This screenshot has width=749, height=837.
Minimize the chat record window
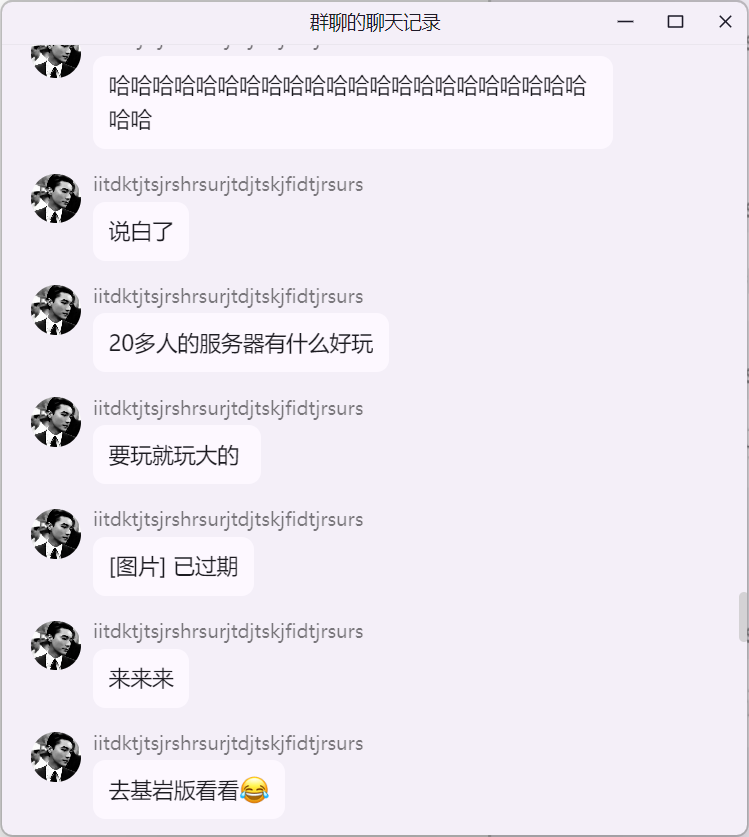coord(626,22)
